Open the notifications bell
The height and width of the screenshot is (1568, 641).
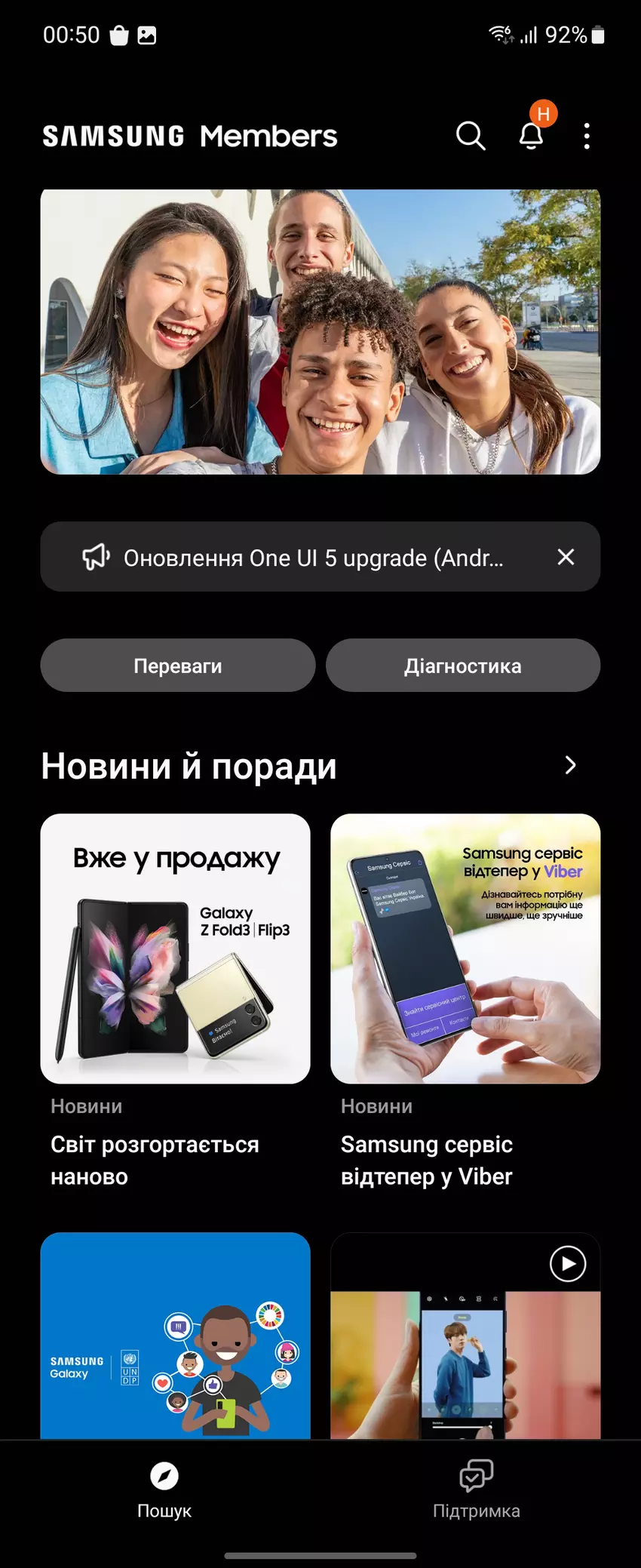click(x=532, y=136)
